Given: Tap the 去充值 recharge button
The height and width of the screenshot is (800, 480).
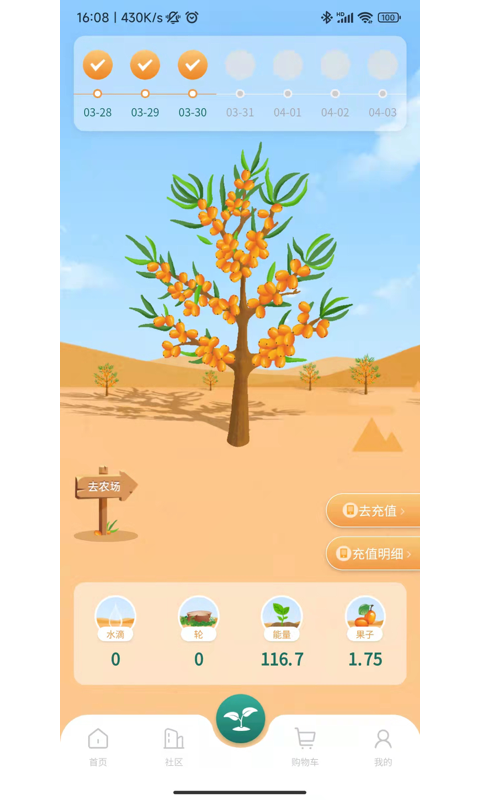Looking at the screenshot, I should (x=373, y=510).
